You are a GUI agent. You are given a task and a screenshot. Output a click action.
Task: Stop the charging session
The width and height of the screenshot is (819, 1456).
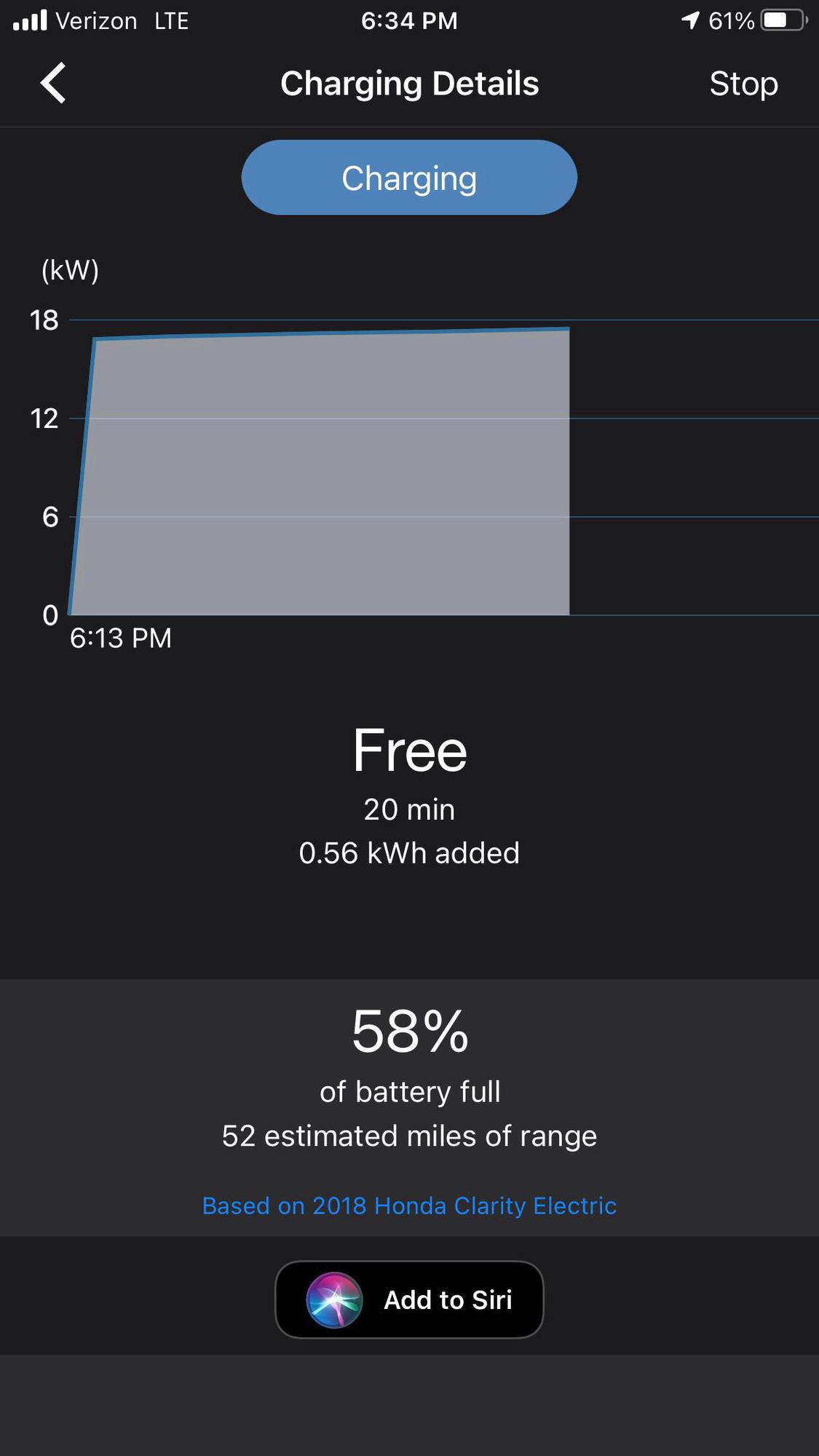(743, 84)
